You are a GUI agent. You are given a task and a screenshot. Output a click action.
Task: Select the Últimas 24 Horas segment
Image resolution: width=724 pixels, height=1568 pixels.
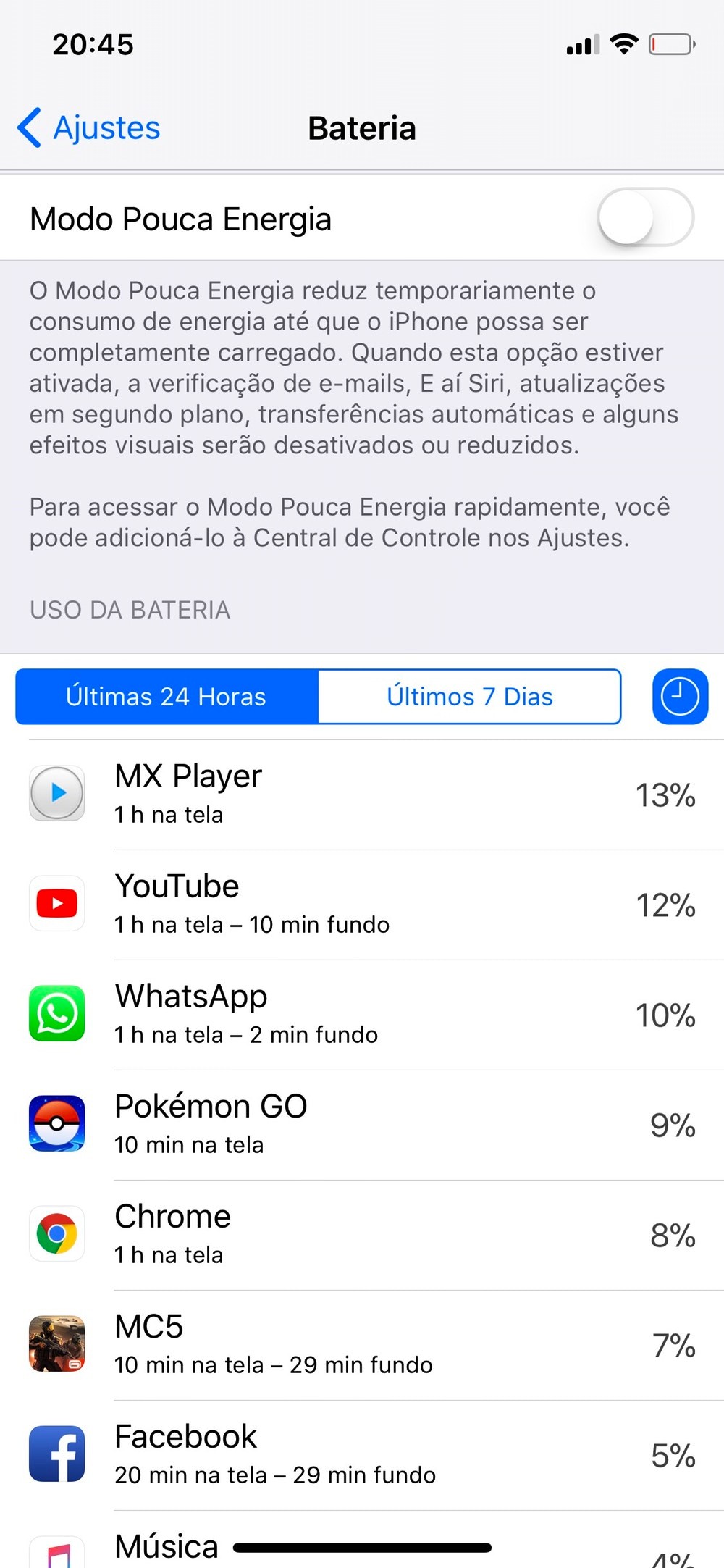167,697
